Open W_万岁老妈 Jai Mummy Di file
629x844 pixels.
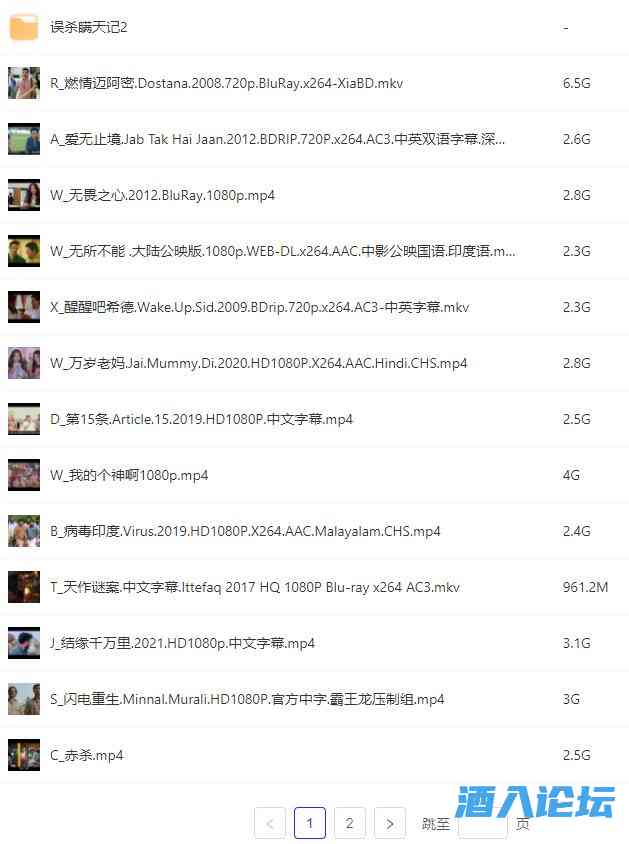click(258, 363)
